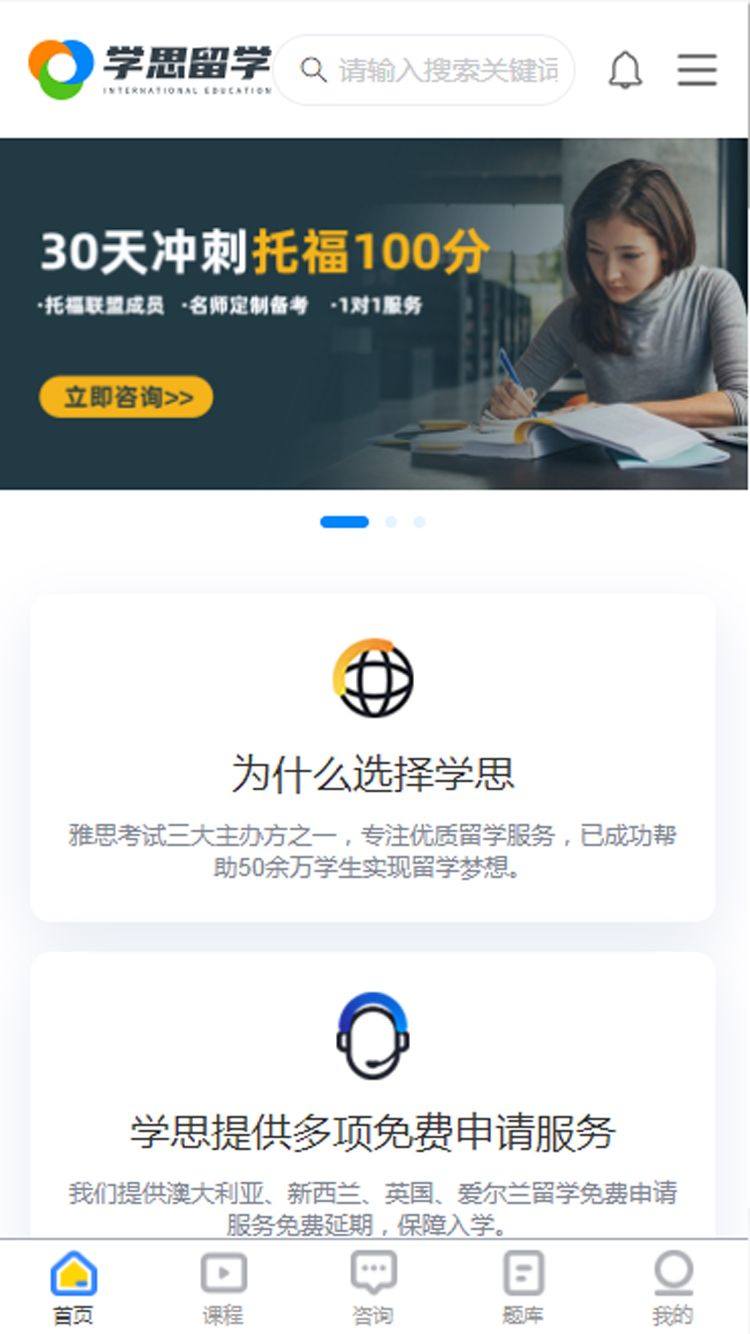Open the 题库 tab
The height and width of the screenshot is (1334, 750).
(x=523, y=1287)
